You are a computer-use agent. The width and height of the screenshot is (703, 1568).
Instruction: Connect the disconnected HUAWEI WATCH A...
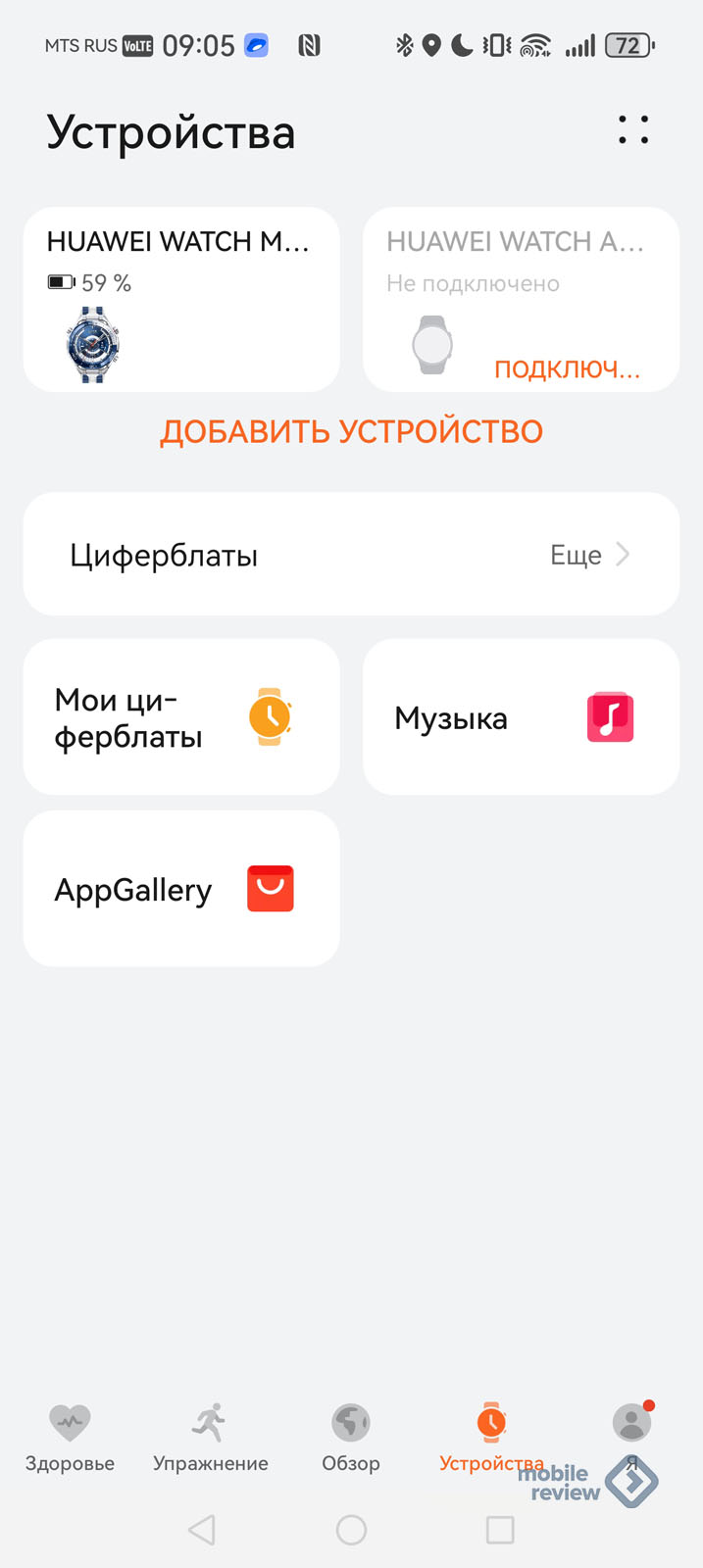click(x=567, y=369)
